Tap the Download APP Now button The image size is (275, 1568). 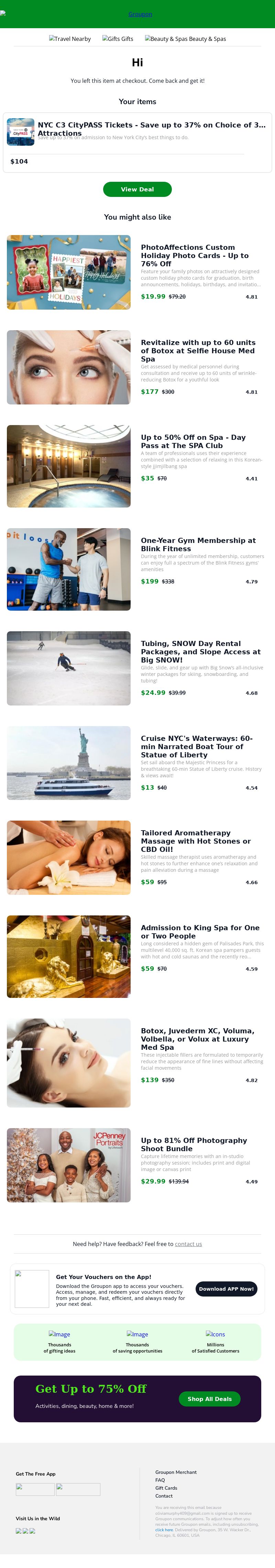(226, 1289)
